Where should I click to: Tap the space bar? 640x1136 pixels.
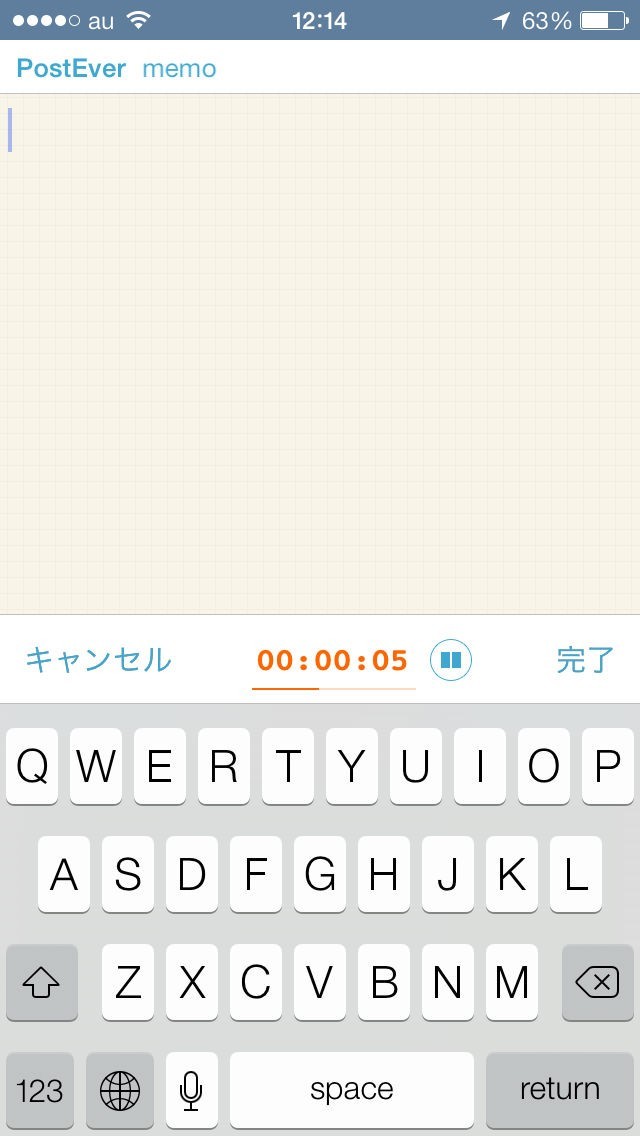[x=351, y=1089]
